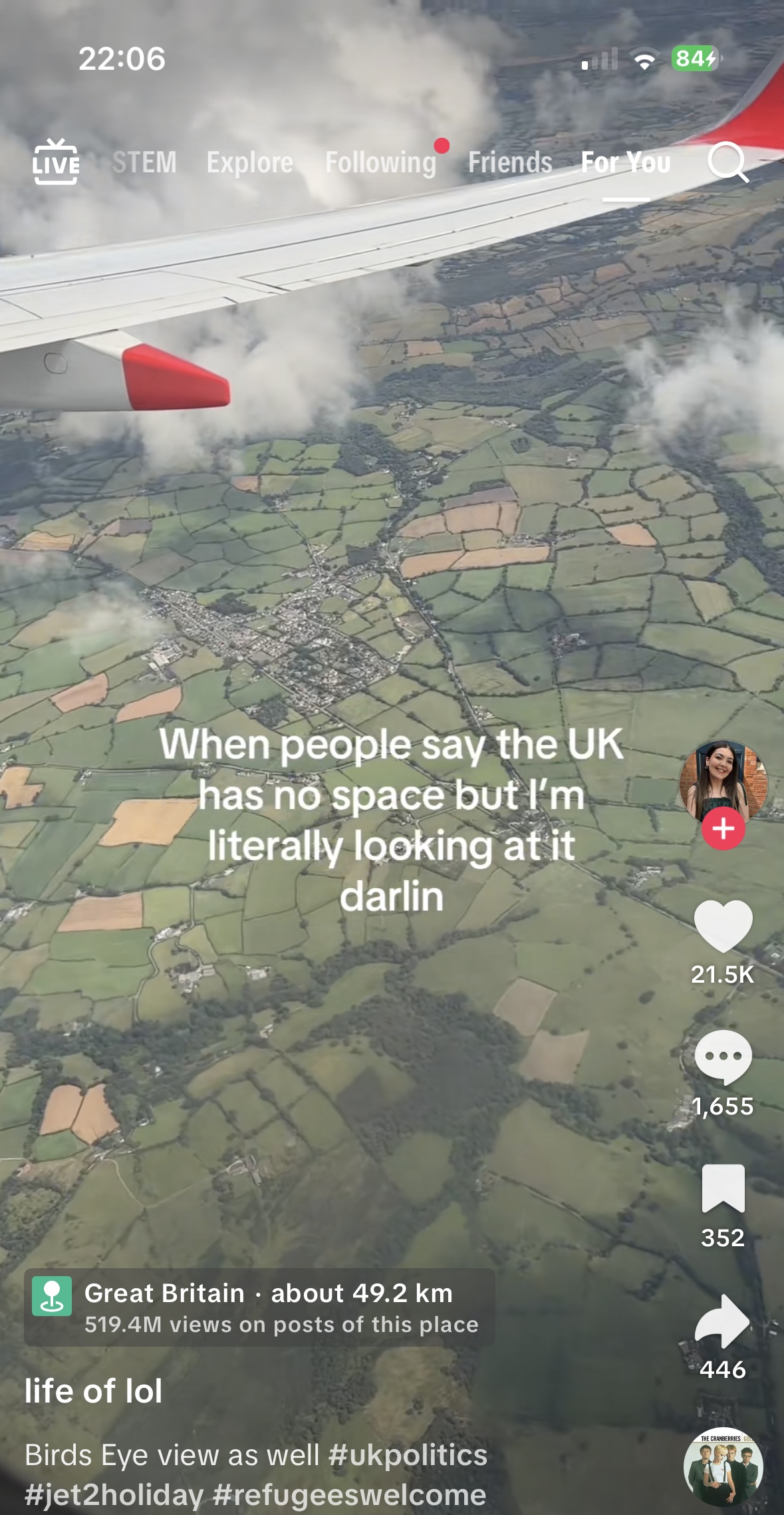Open the #jet2holiday hashtag
The height and width of the screenshot is (1515, 784).
[x=114, y=1495]
